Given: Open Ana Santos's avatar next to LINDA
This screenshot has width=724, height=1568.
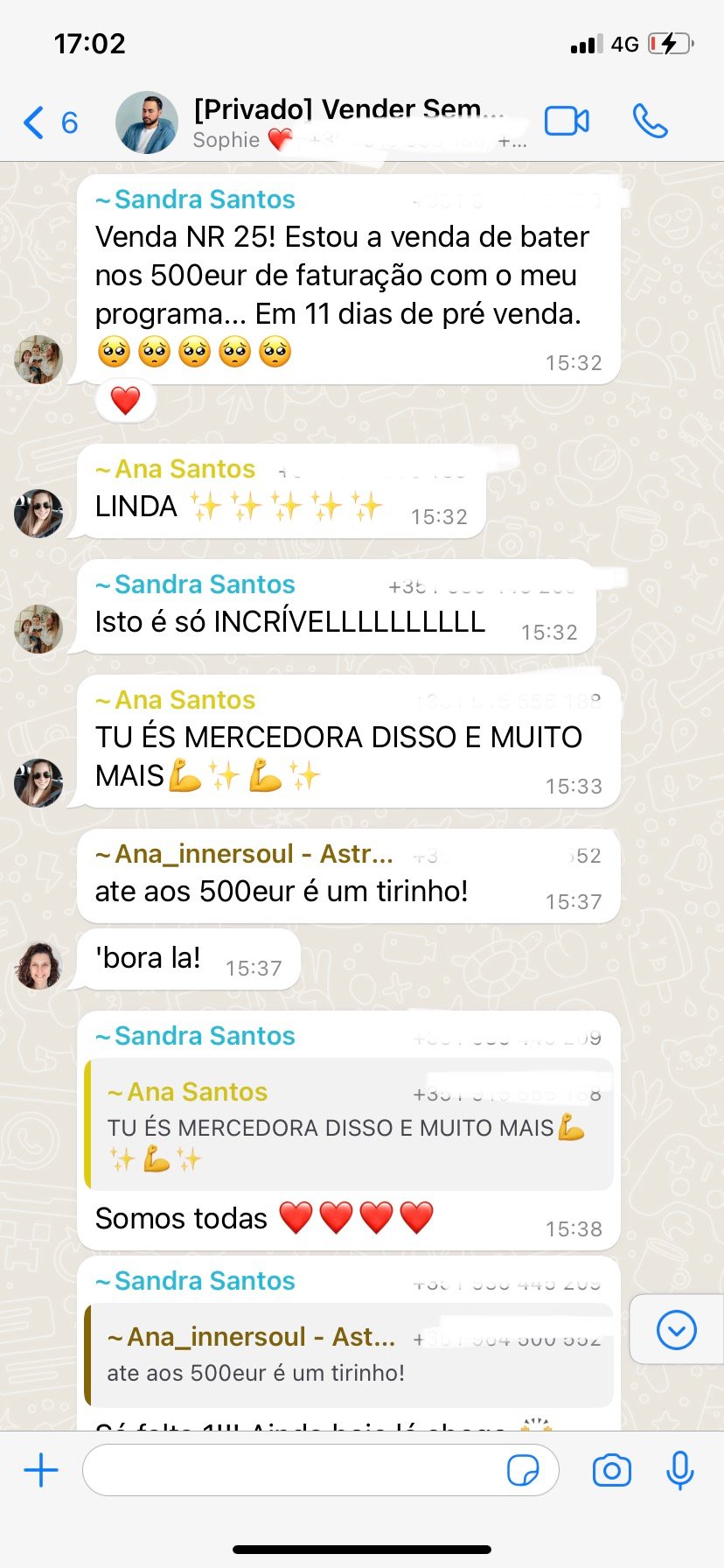Looking at the screenshot, I should pyautogui.click(x=38, y=514).
